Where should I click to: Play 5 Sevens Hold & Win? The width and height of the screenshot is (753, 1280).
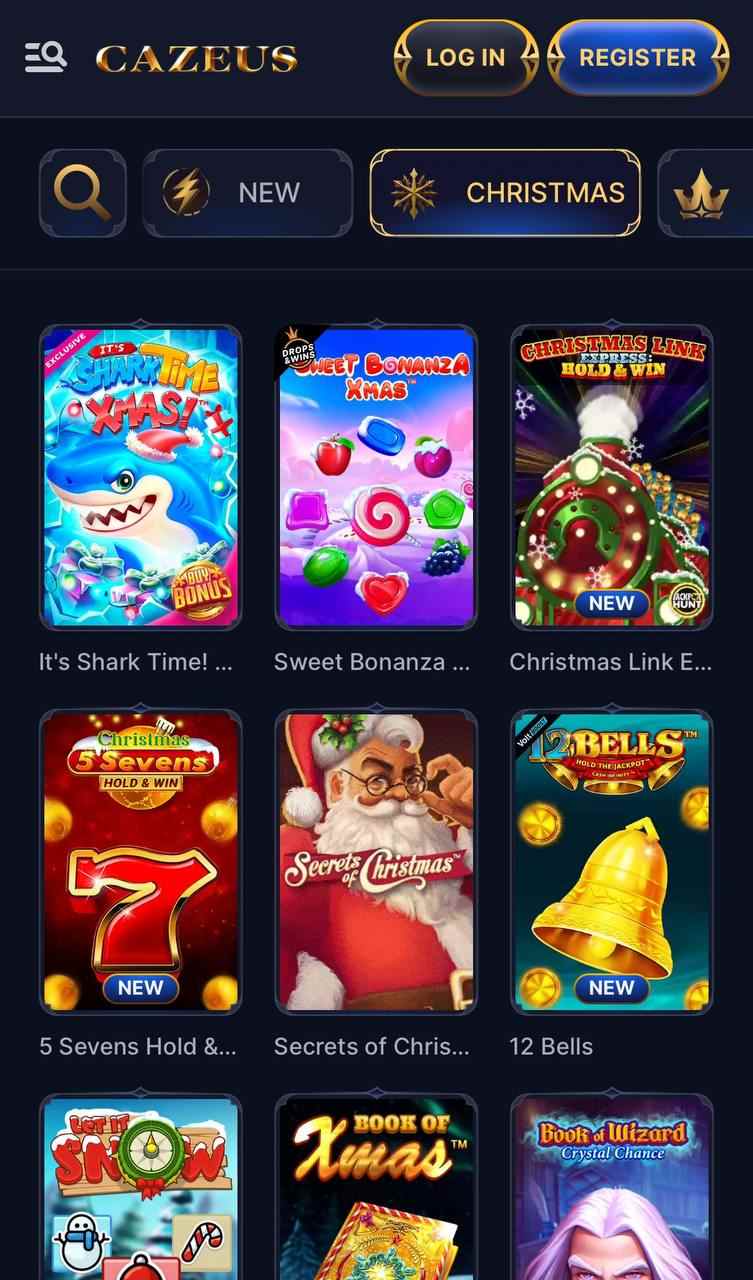[x=140, y=862]
